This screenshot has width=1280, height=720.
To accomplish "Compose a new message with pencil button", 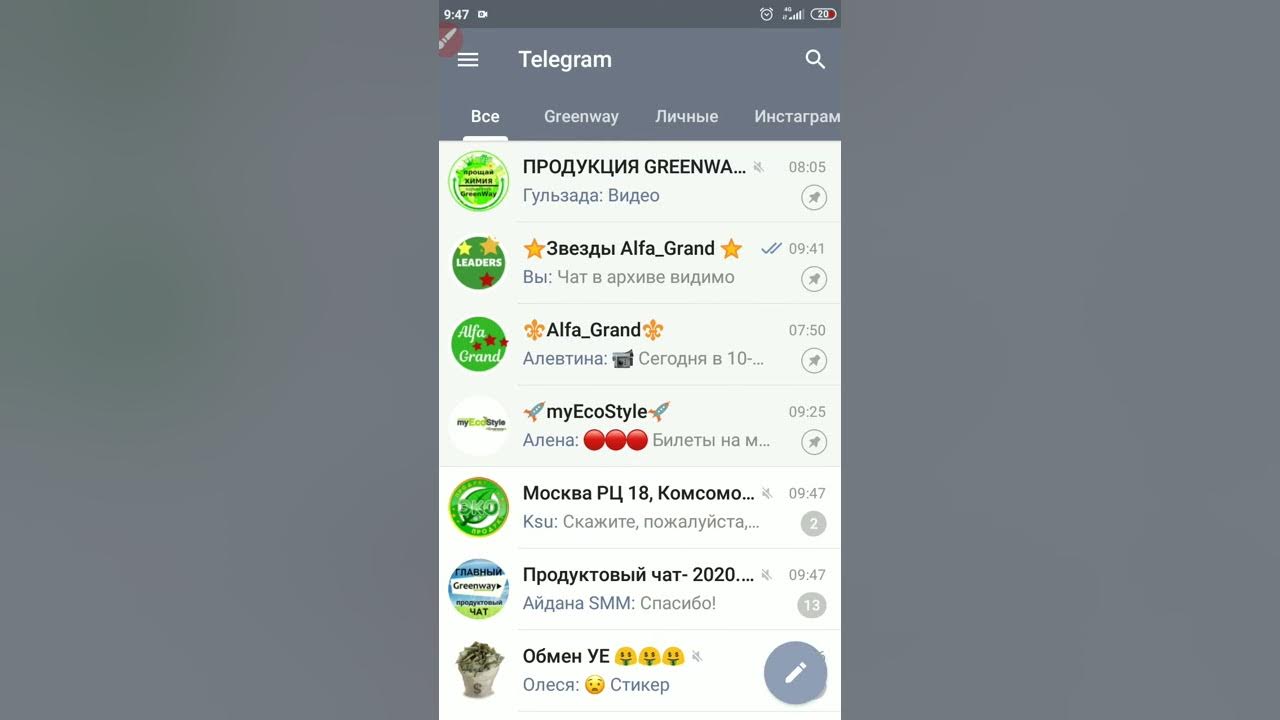I will click(795, 673).
